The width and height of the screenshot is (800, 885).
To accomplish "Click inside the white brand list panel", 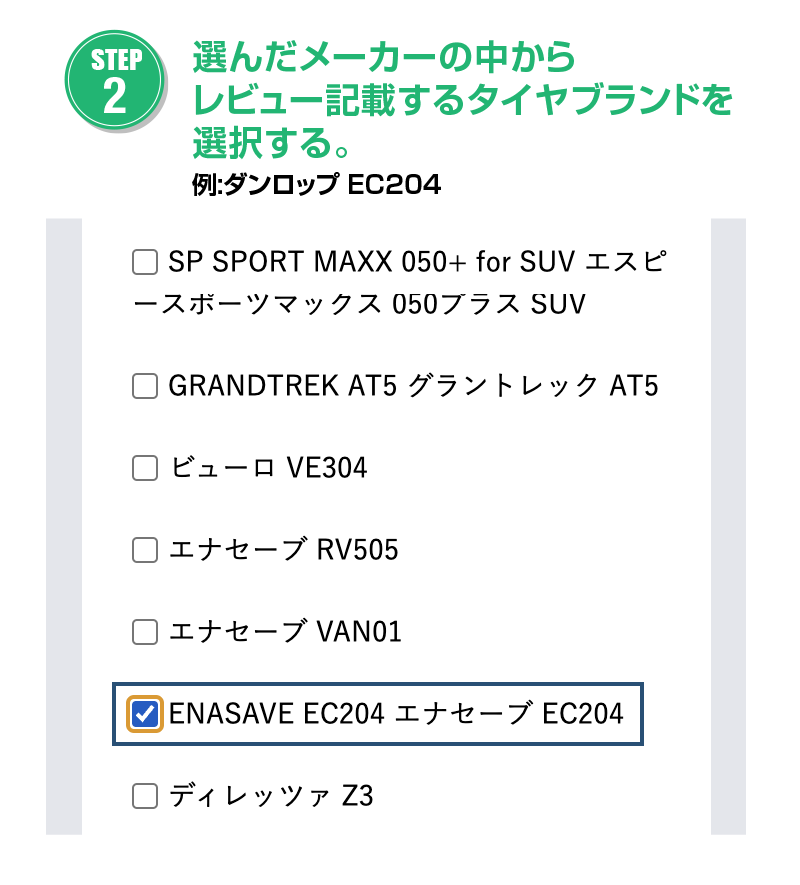I will [x=400, y=840].
